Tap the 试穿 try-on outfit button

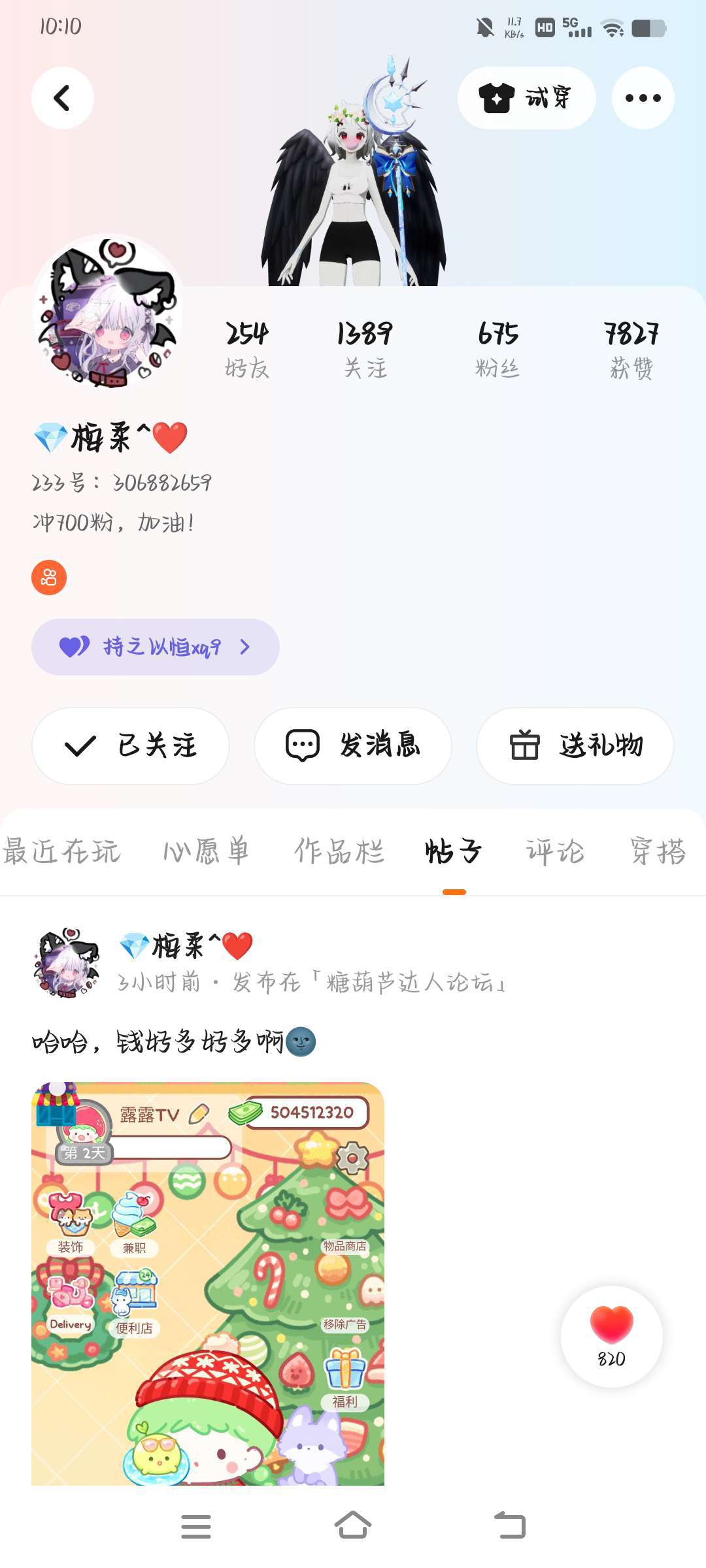(x=526, y=98)
